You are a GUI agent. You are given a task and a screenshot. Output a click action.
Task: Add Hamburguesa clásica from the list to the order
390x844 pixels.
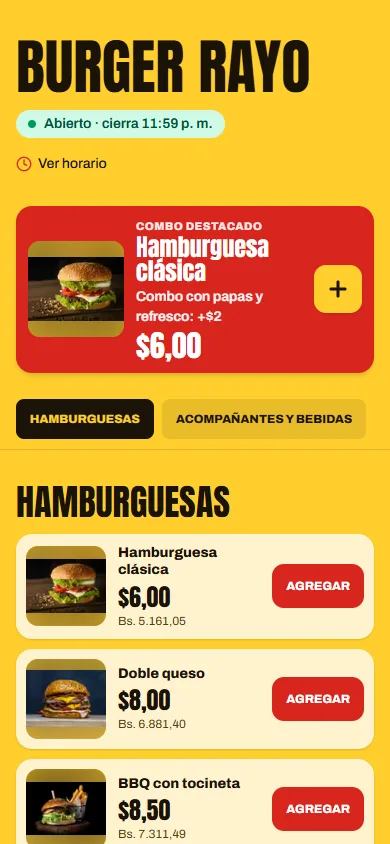(x=318, y=586)
